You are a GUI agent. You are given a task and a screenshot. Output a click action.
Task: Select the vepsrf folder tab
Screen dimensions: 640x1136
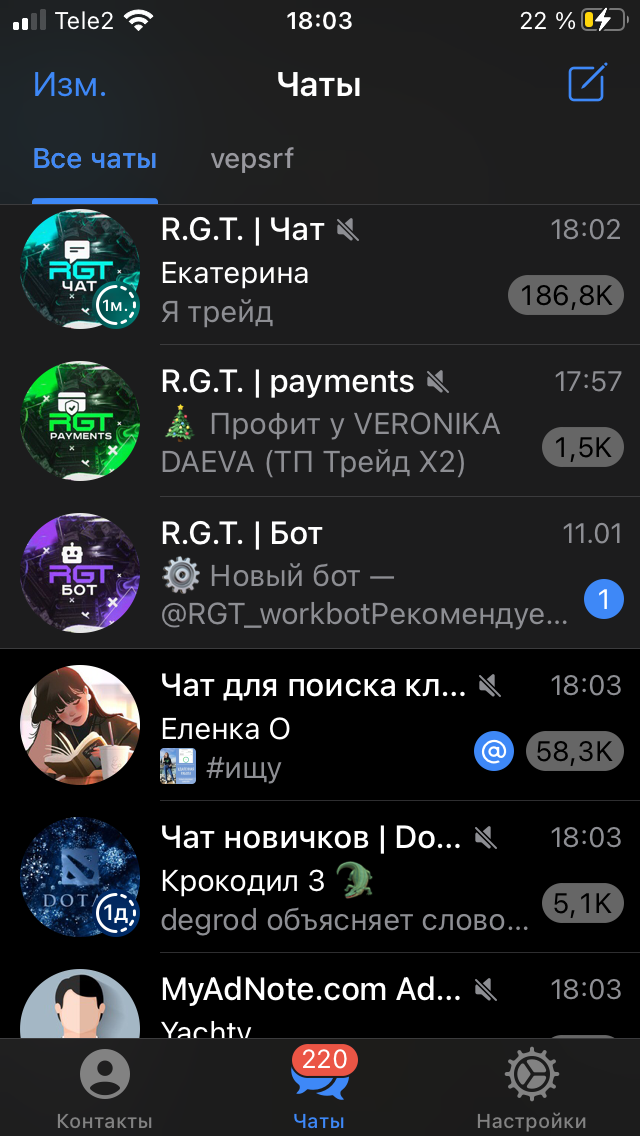252,160
